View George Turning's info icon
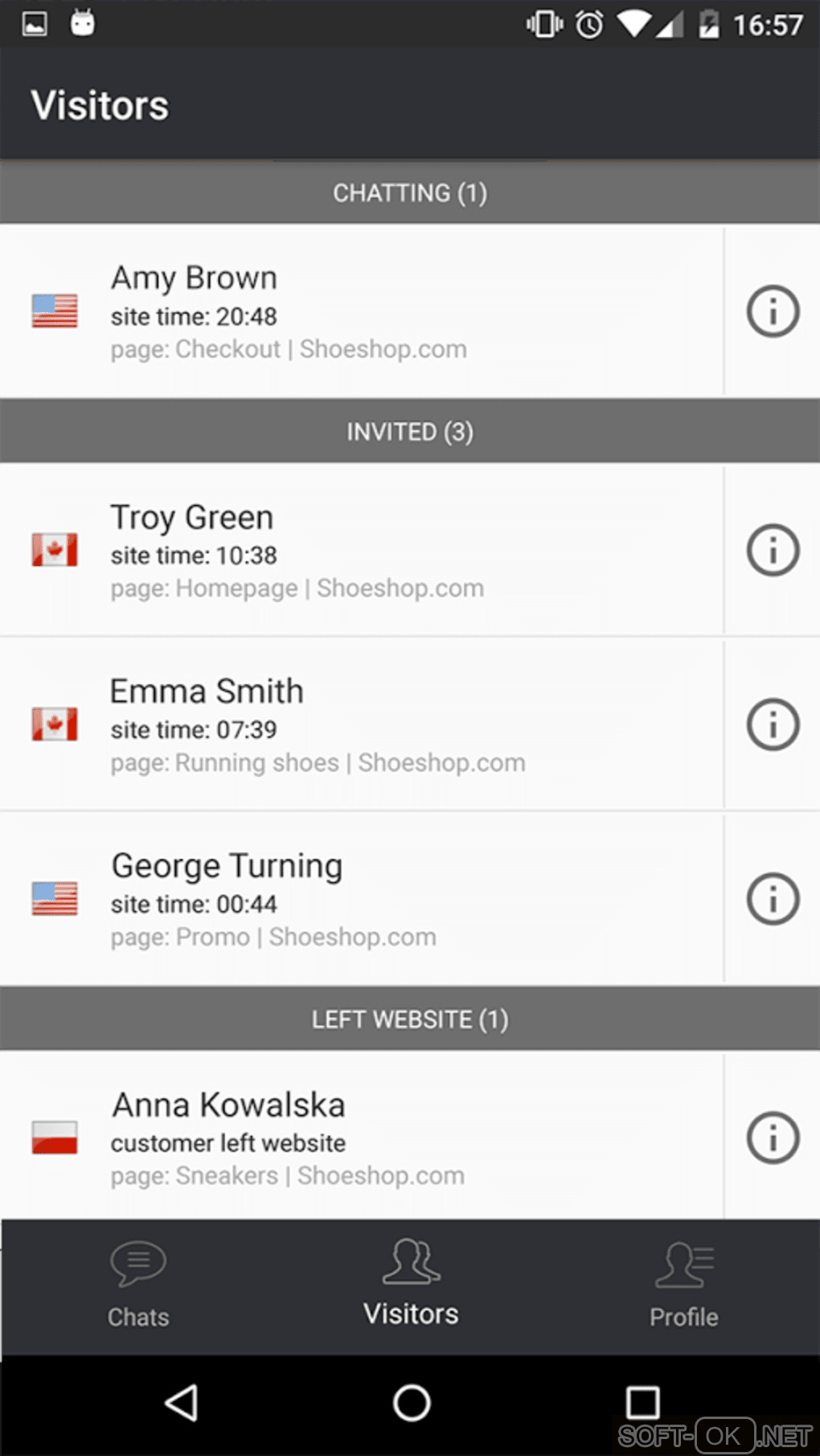 point(773,899)
